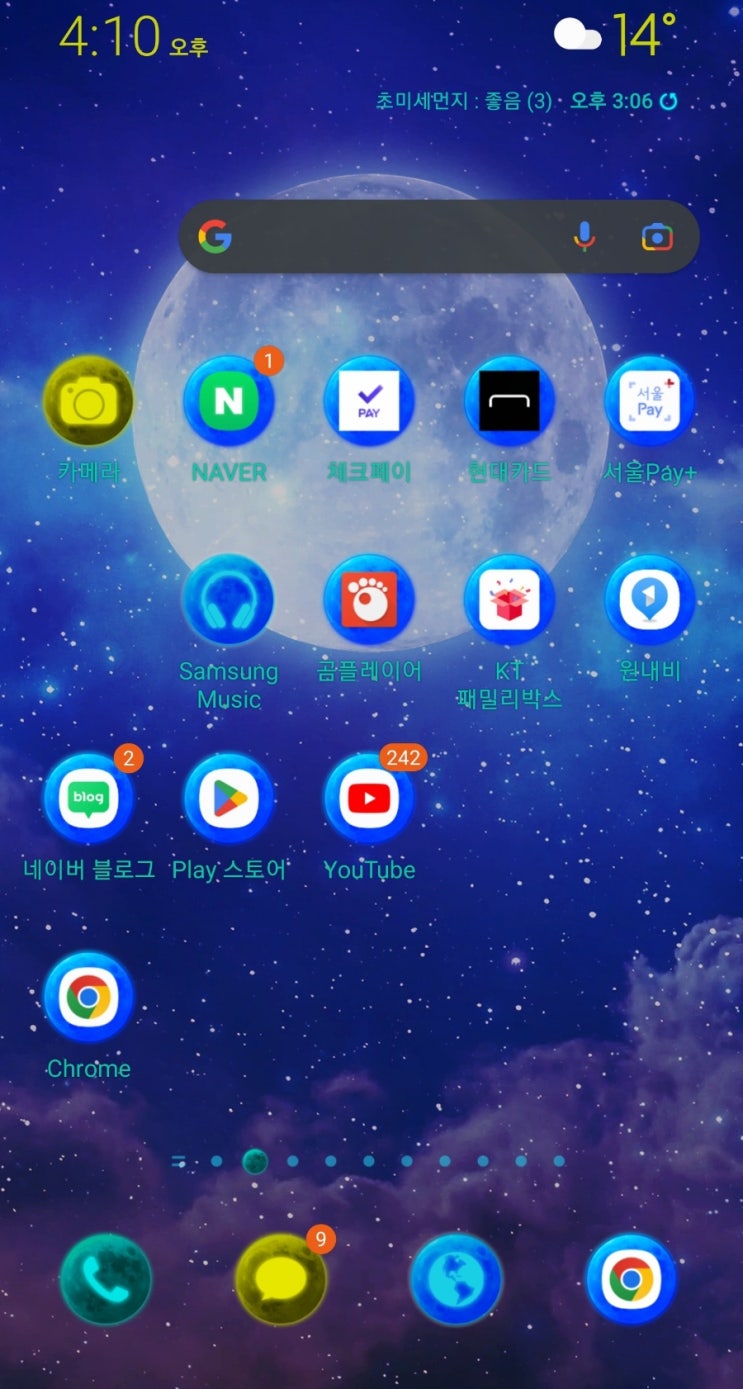
Task: Start the 서울Pay+ app
Action: [x=650, y=400]
